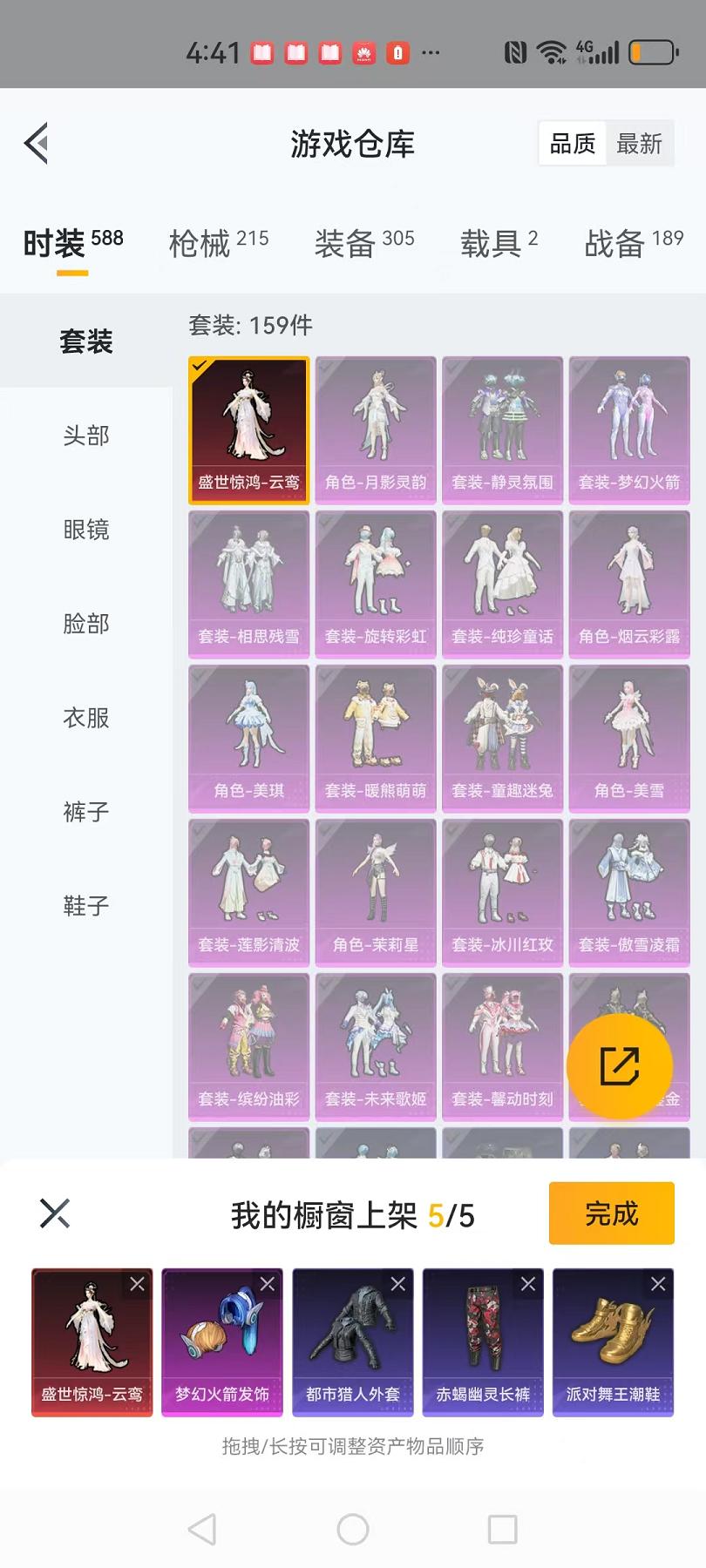Viewport: 706px width, 1568px height.
Task: Tap the 套装-暖熊萌萌 outfit tile
Action: (x=376, y=738)
